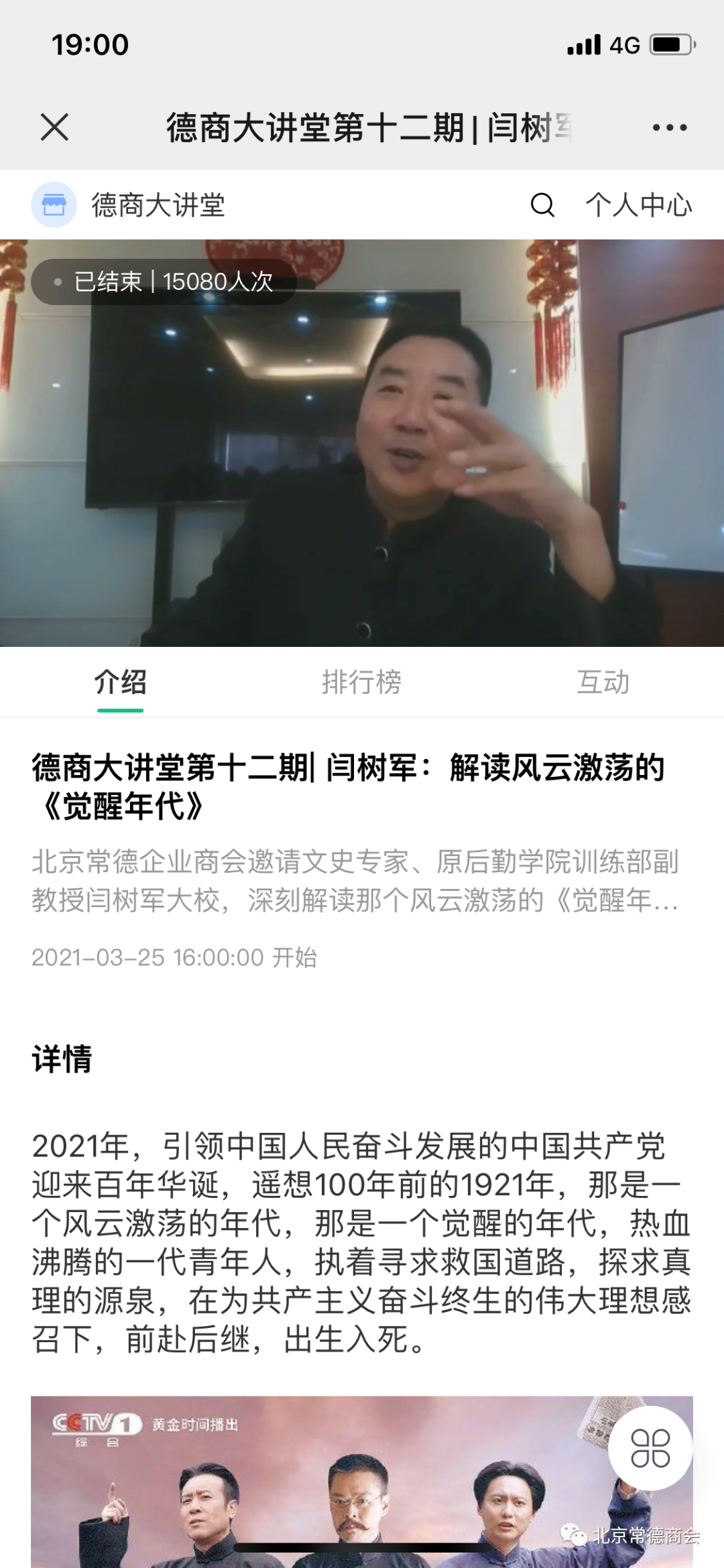Go to 个人中心
The image size is (724, 1568).
coord(638,205)
